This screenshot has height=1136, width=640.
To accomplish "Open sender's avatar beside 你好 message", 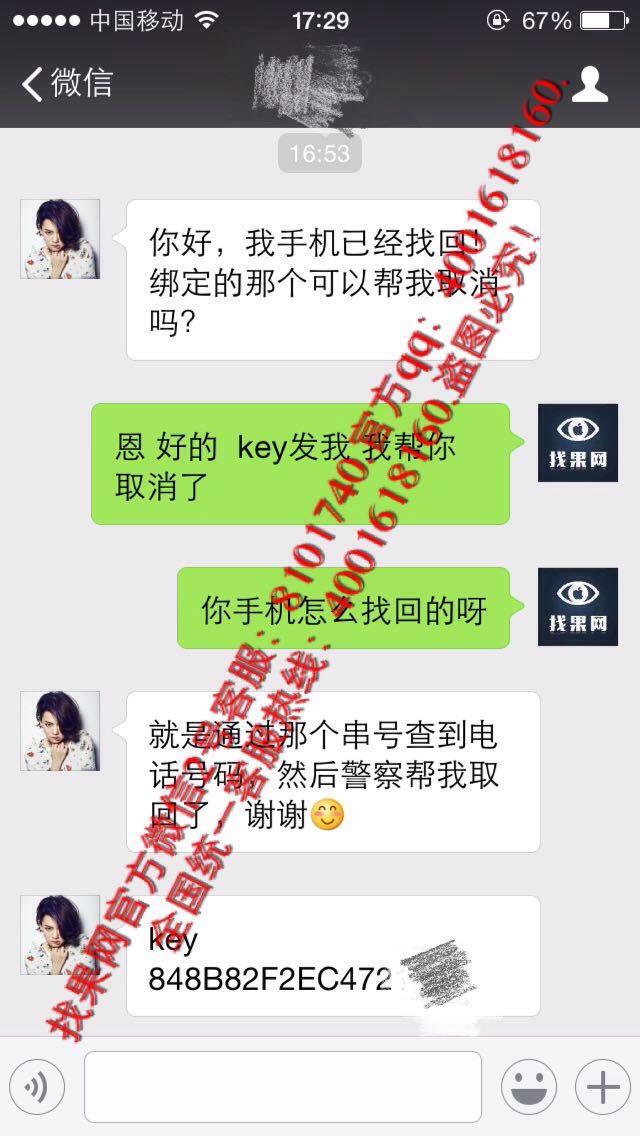I will coord(60,239).
